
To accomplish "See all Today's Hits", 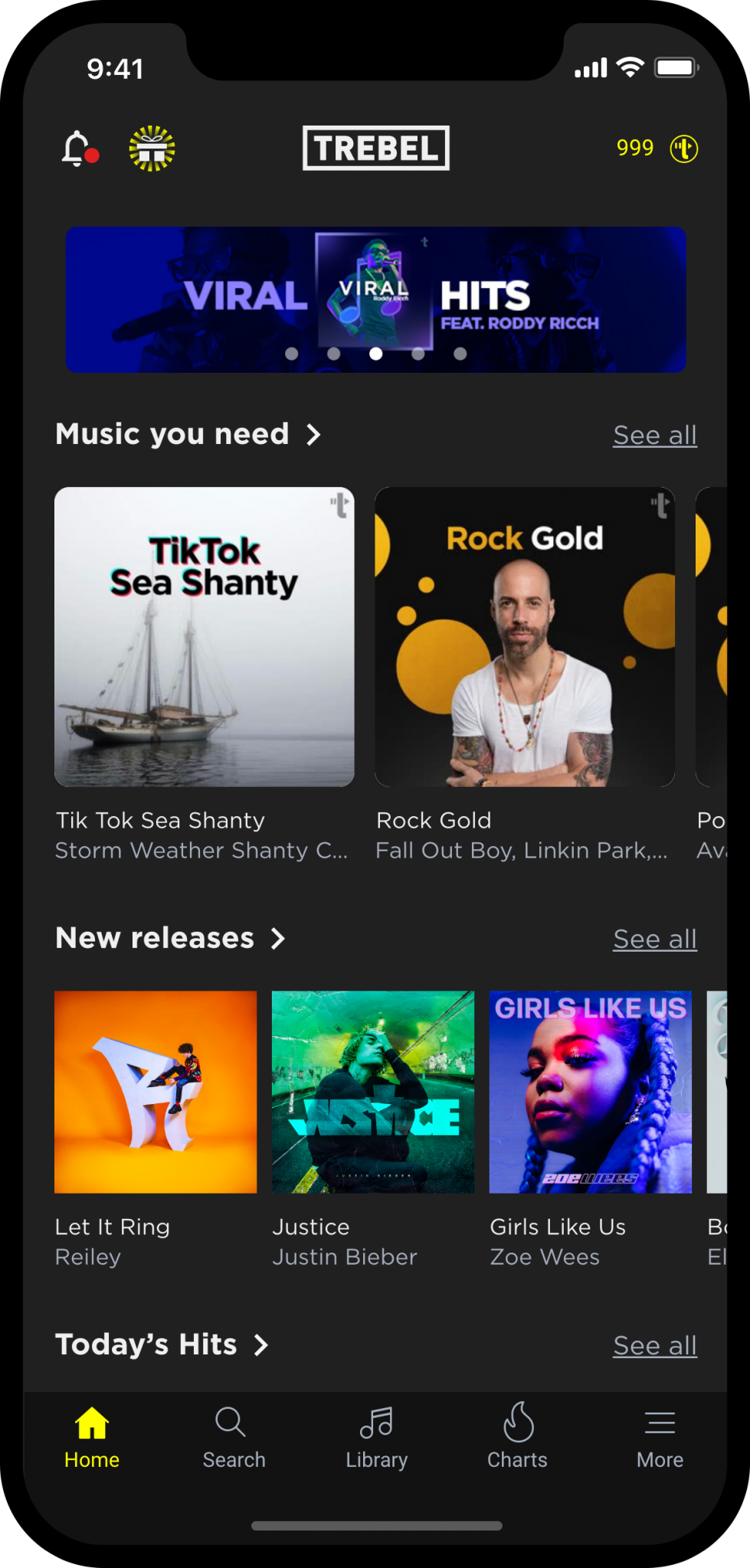I will tap(654, 1345).
